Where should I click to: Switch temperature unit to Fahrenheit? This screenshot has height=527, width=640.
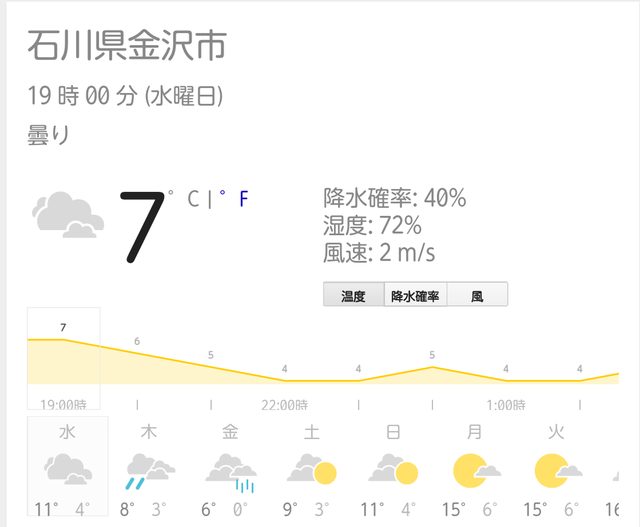pos(243,199)
